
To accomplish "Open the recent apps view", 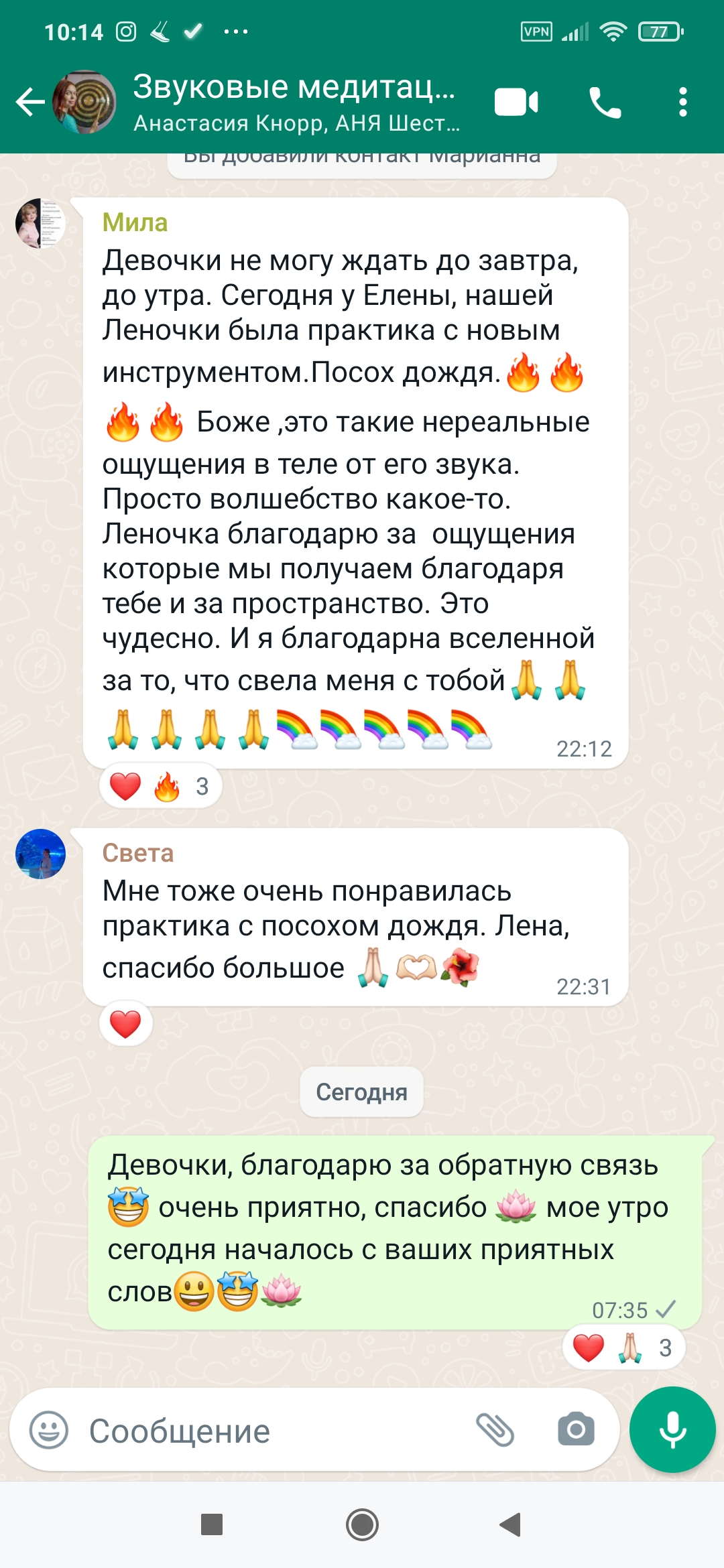I will tap(212, 1525).
